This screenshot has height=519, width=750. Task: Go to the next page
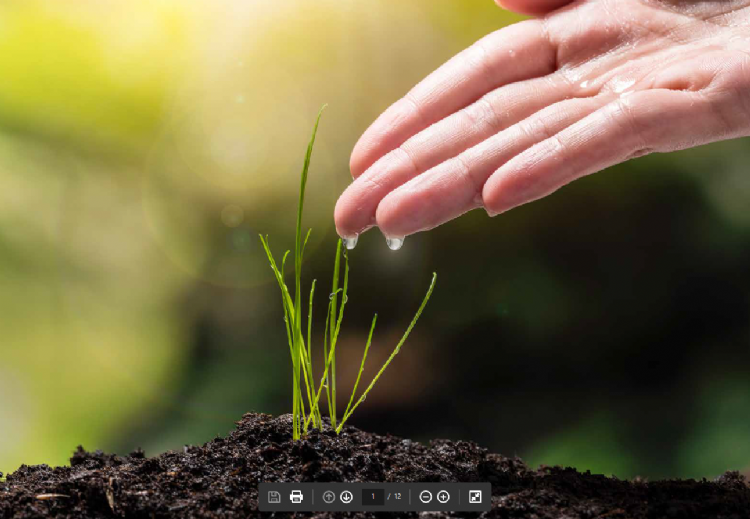(x=346, y=497)
